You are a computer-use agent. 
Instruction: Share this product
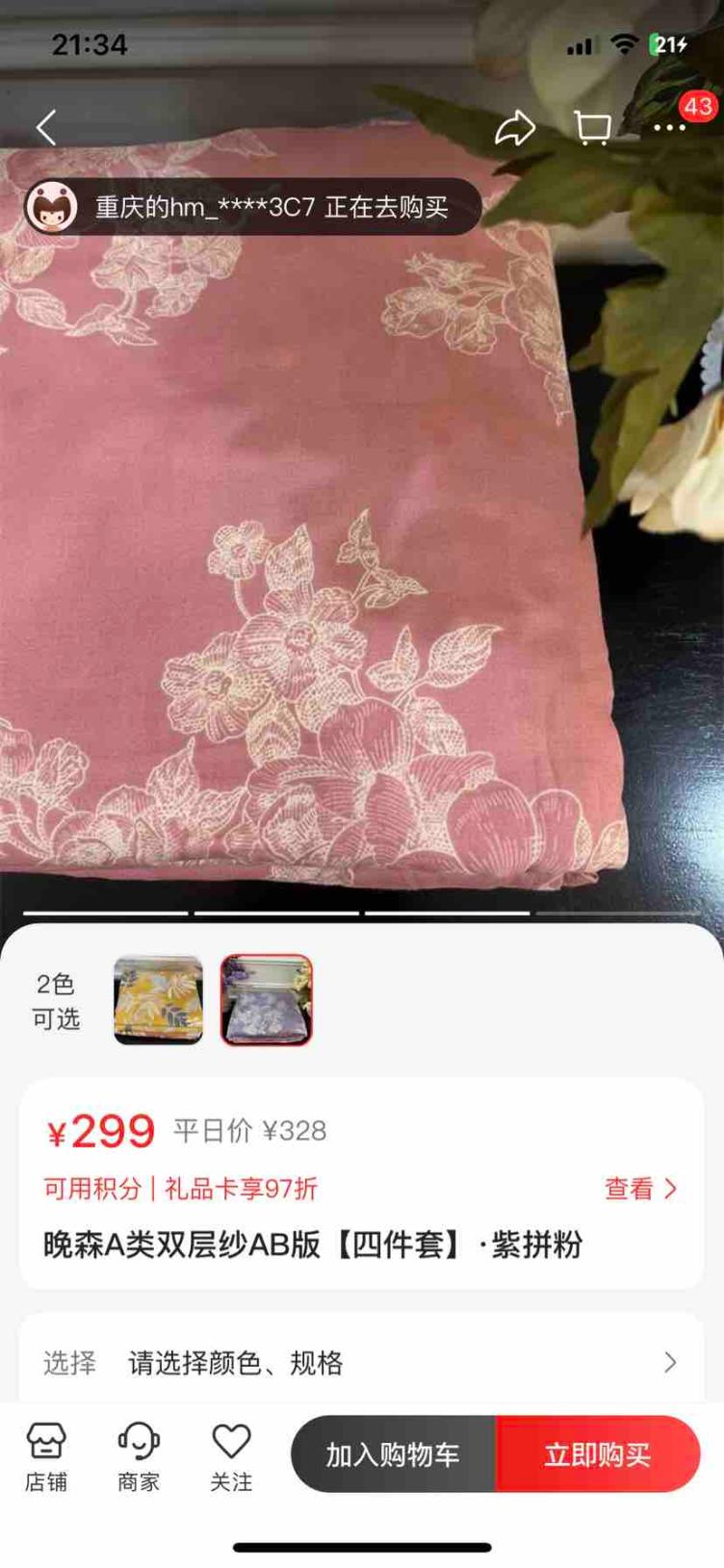click(515, 127)
